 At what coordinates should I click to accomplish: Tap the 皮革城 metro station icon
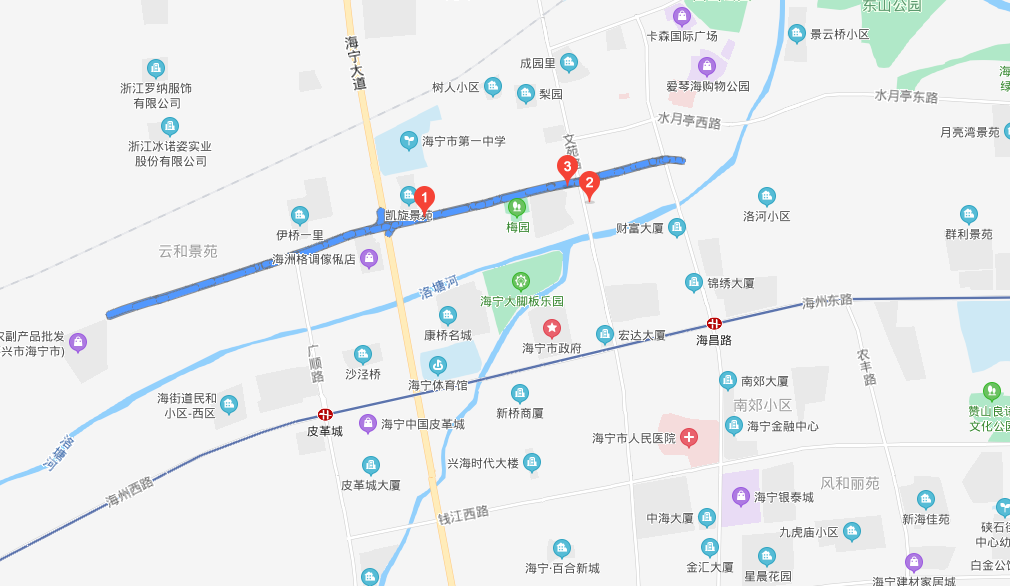coord(325,414)
